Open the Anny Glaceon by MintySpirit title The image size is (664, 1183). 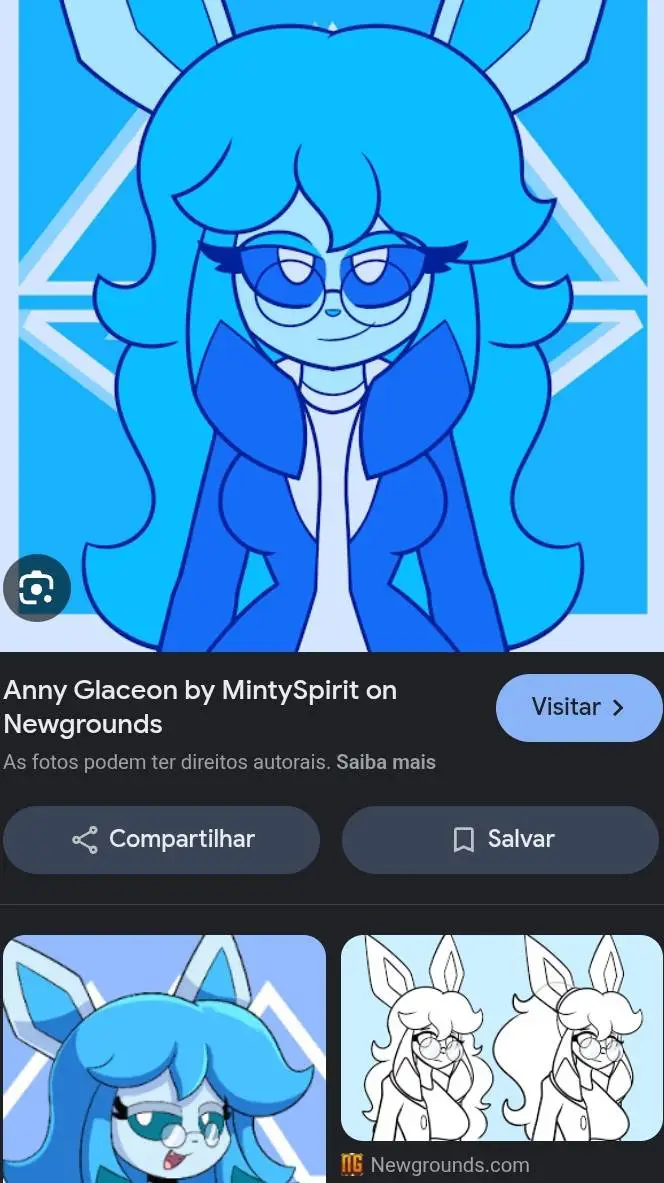200,707
